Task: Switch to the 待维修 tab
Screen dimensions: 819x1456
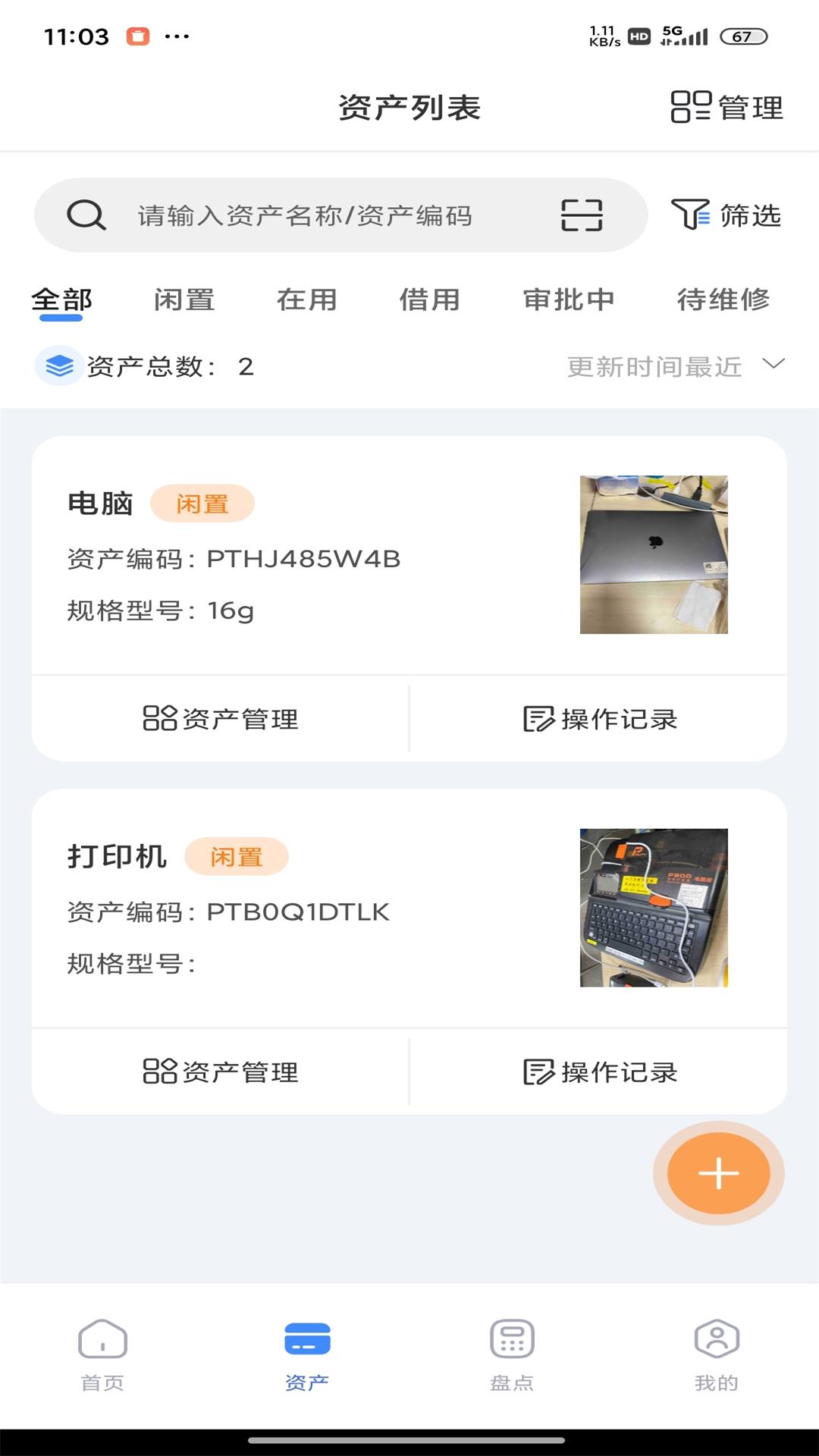Action: (x=725, y=300)
